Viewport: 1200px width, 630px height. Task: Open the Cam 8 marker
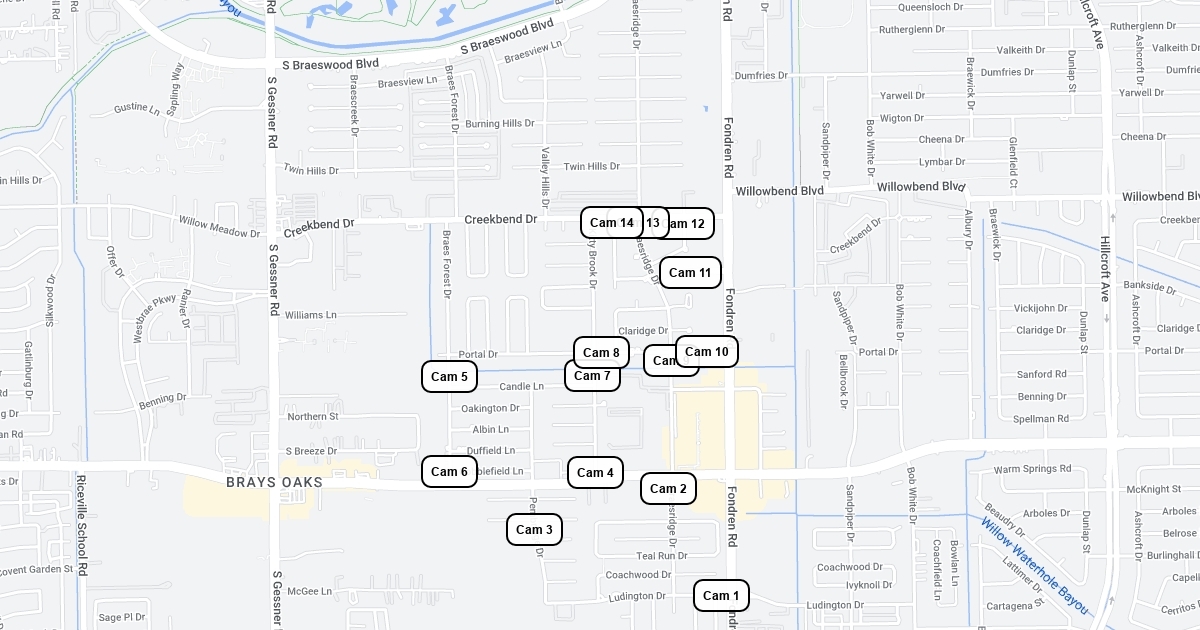[601, 352]
